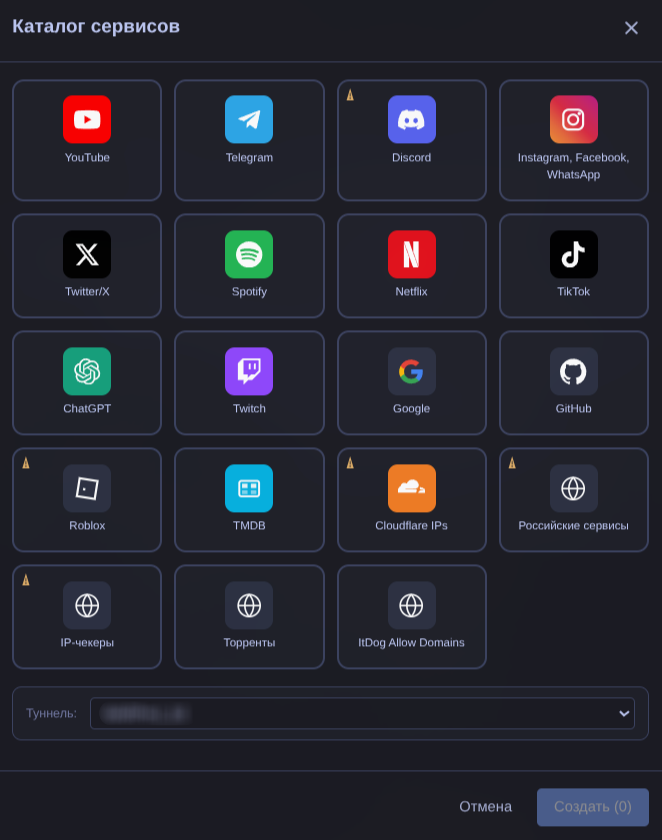Pick the TikTok service card
Screen dimensions: 662x840
click(573, 265)
